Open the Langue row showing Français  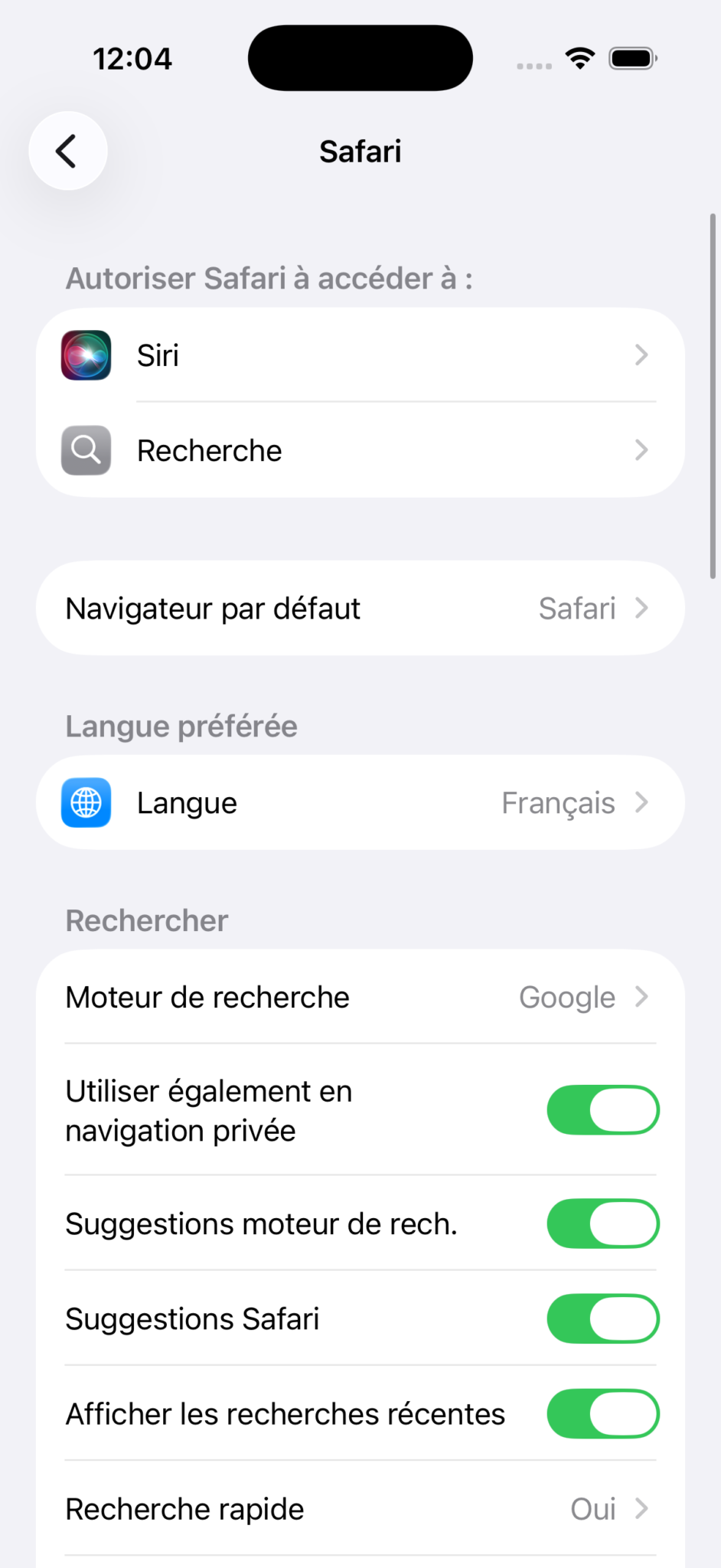360,802
